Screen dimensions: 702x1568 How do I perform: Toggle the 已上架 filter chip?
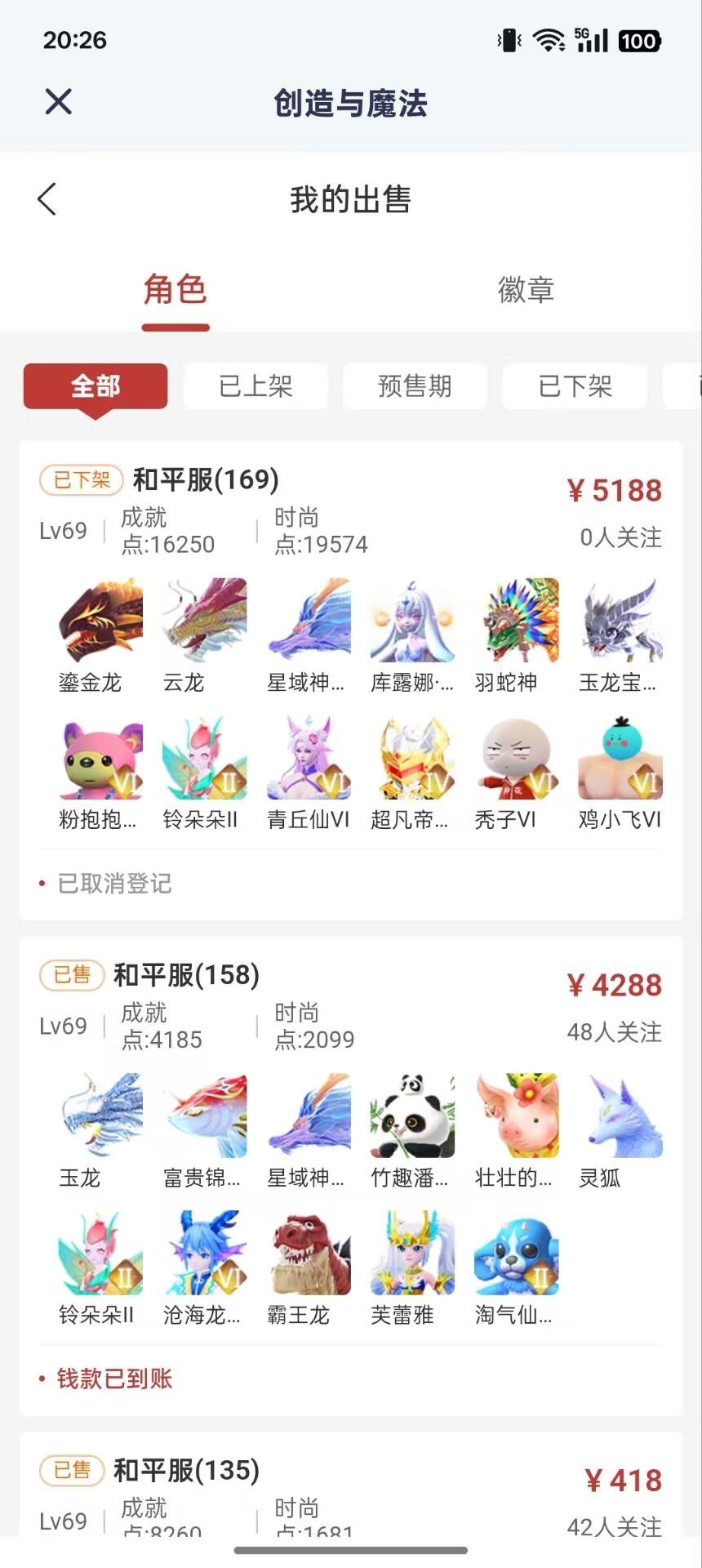(x=255, y=386)
